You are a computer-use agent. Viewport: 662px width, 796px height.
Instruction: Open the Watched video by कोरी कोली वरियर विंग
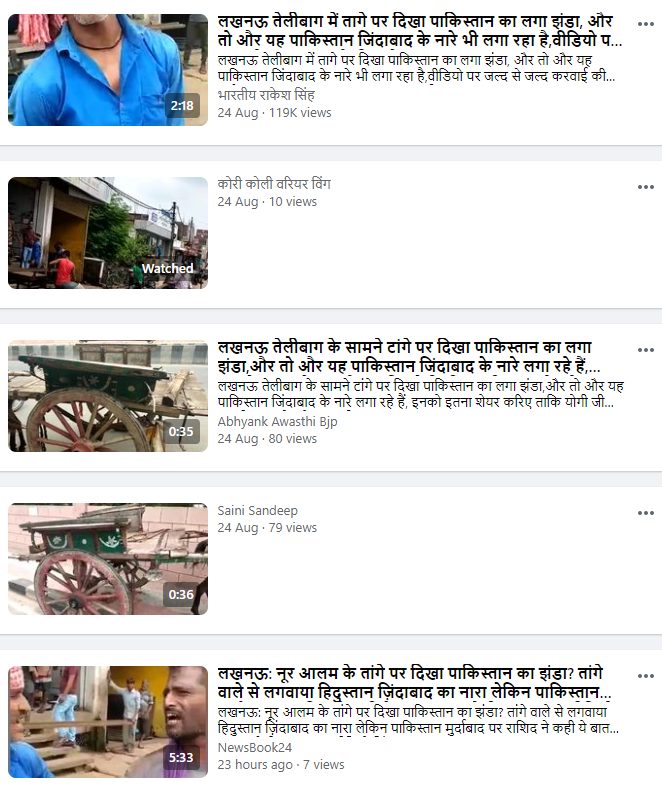(x=108, y=233)
